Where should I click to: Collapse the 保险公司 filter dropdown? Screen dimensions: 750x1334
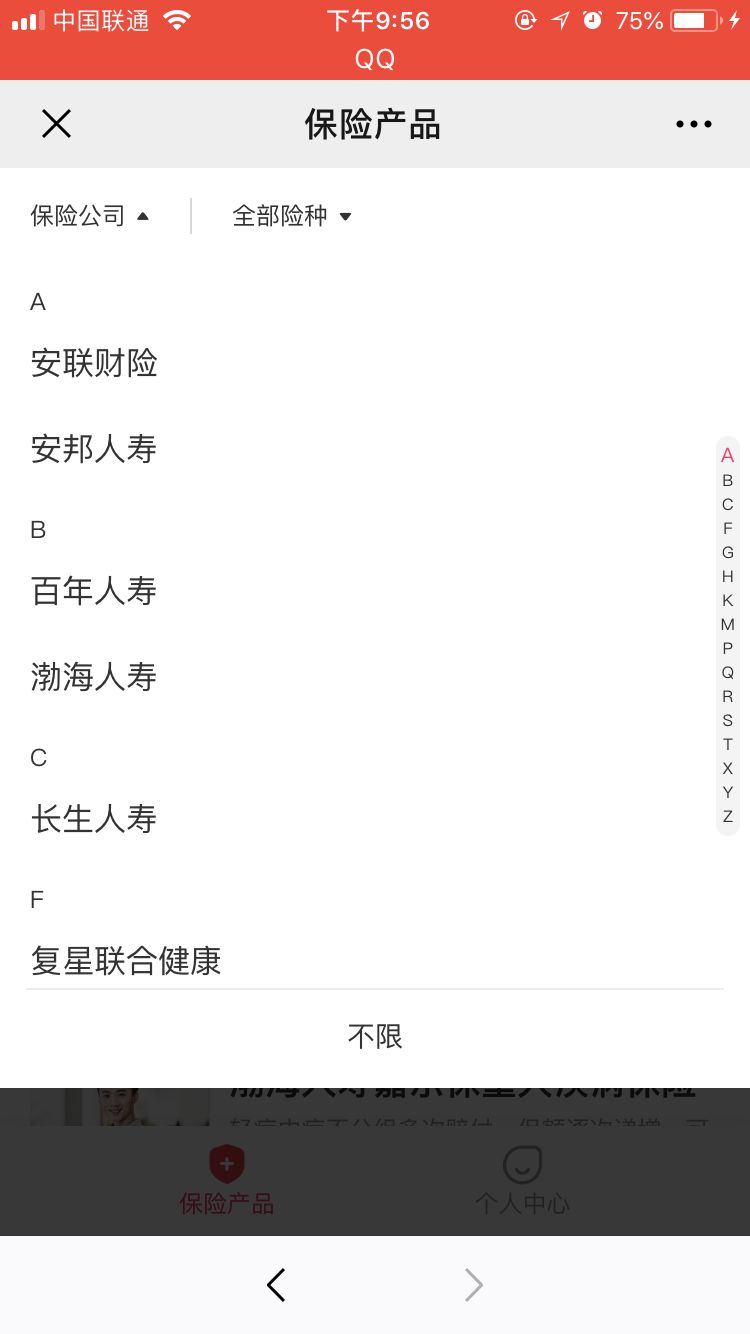point(90,215)
